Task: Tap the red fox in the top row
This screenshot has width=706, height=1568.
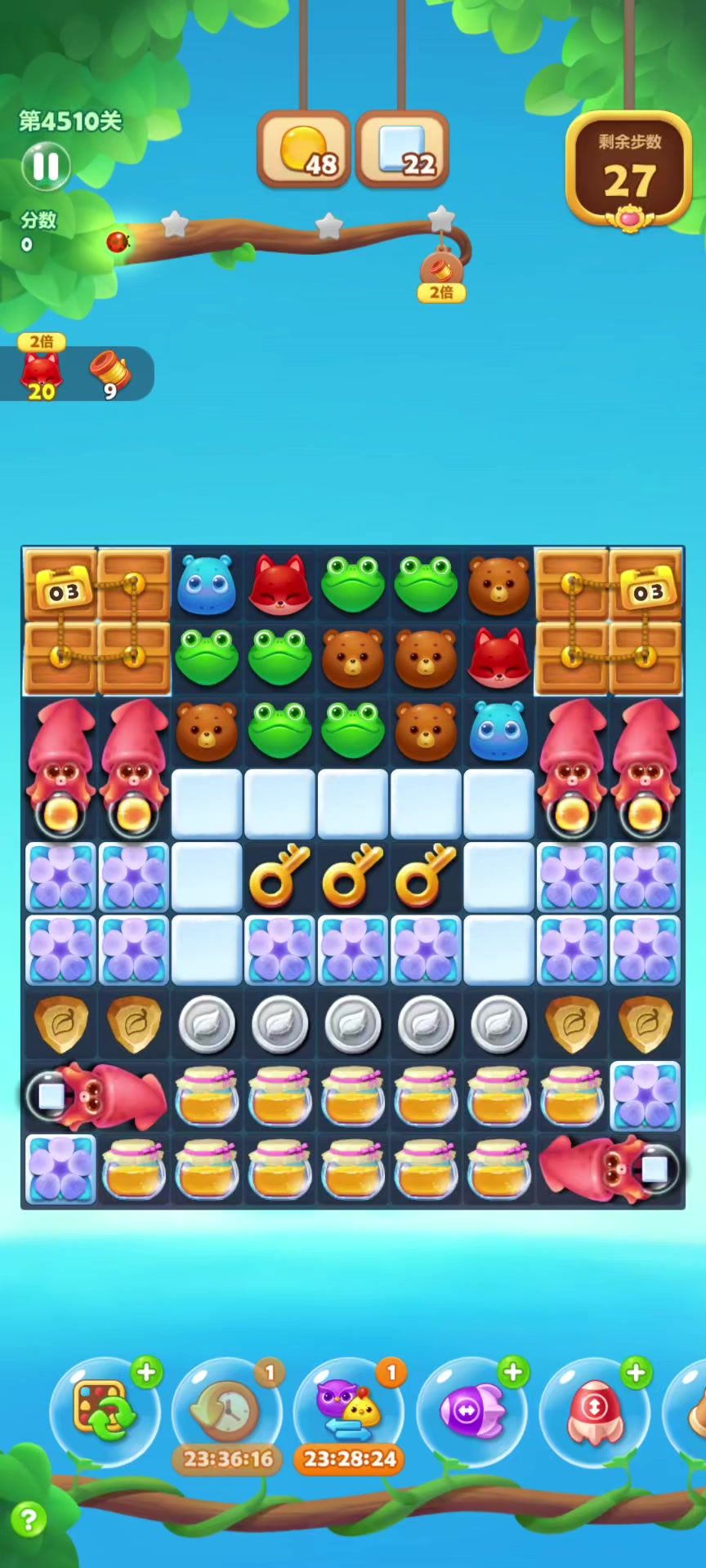Action: 279,584
